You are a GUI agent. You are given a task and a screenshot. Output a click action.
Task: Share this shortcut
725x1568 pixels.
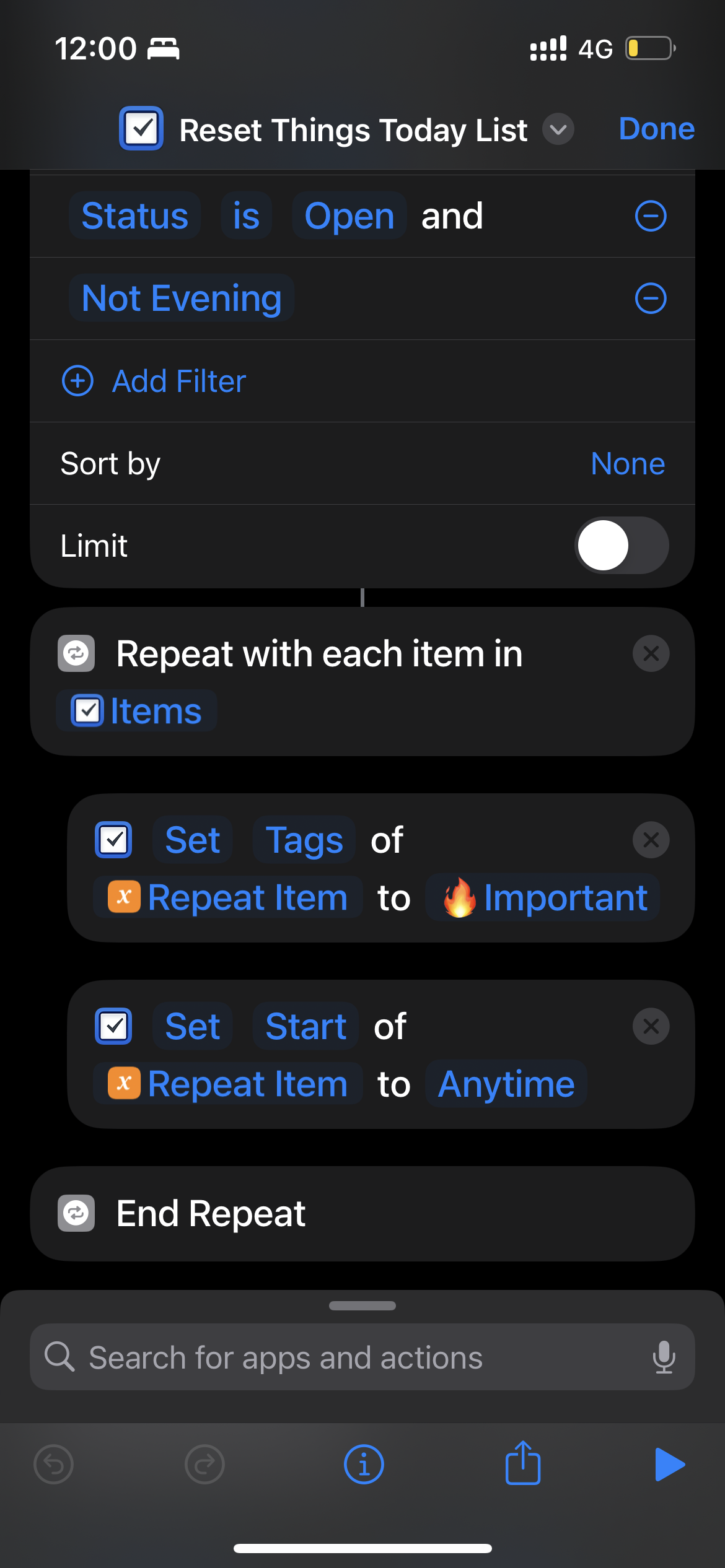click(x=523, y=1464)
